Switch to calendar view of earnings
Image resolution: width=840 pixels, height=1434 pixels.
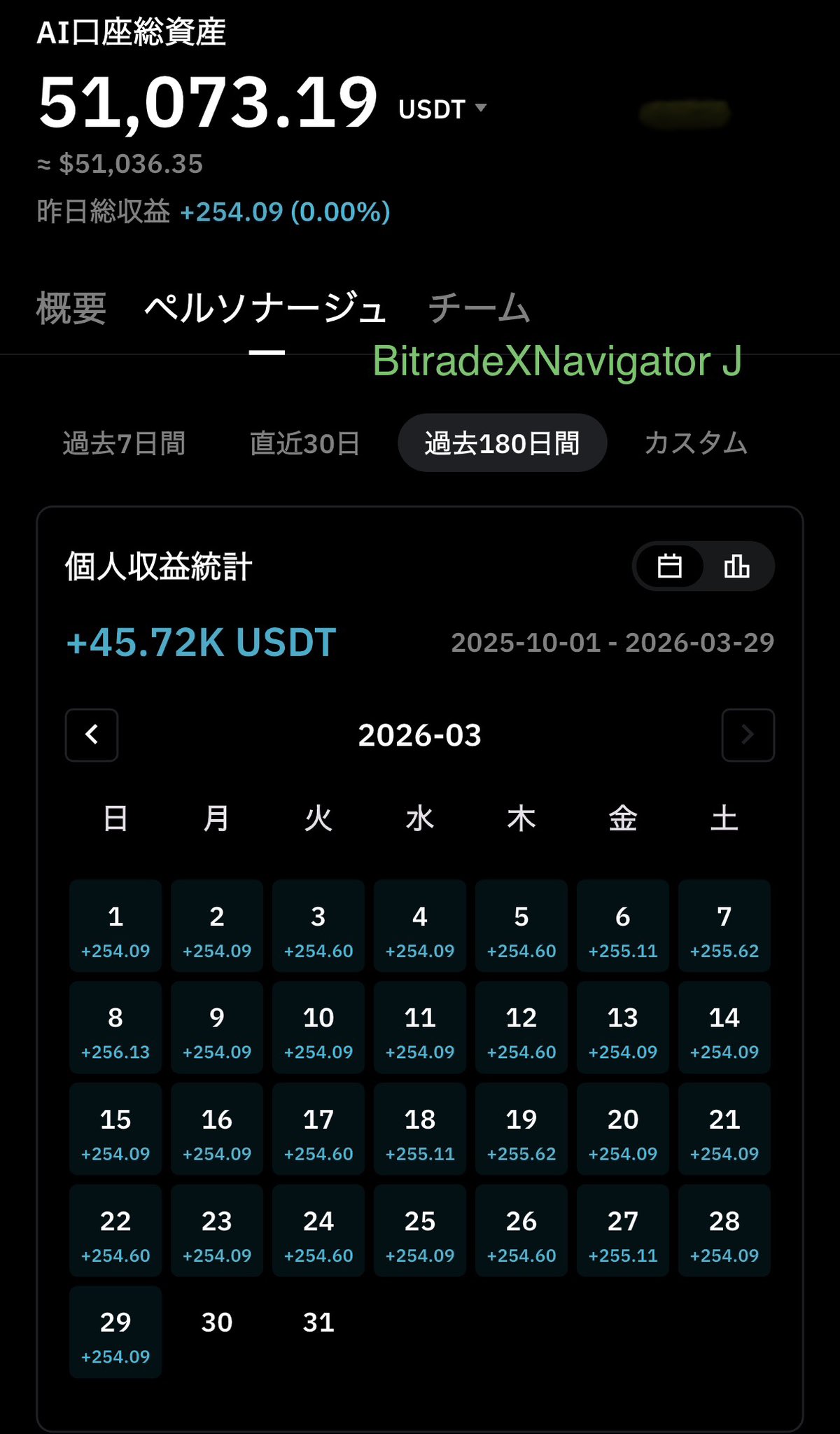click(x=669, y=566)
